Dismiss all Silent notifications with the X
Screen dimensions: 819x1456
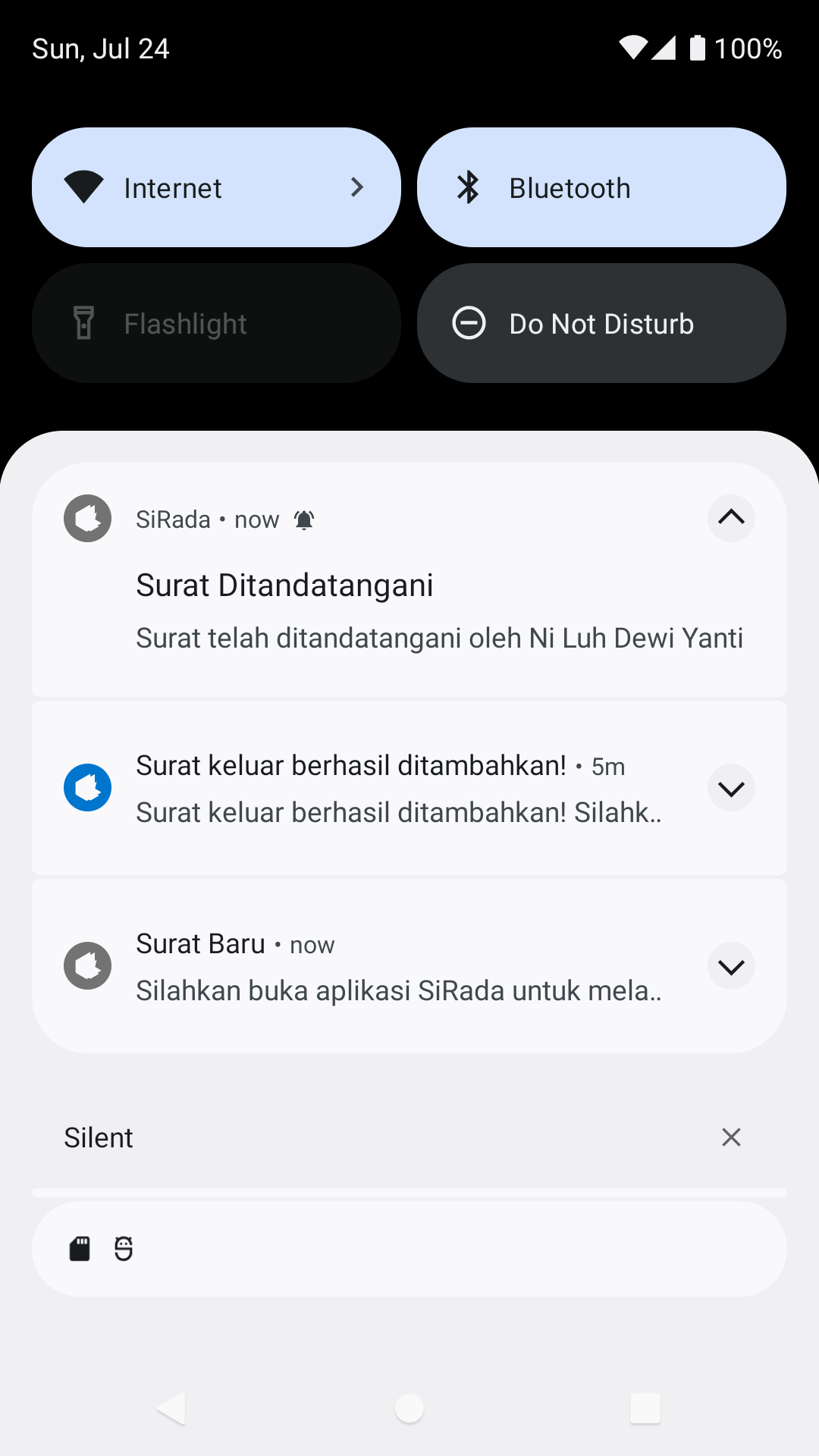(x=730, y=1137)
